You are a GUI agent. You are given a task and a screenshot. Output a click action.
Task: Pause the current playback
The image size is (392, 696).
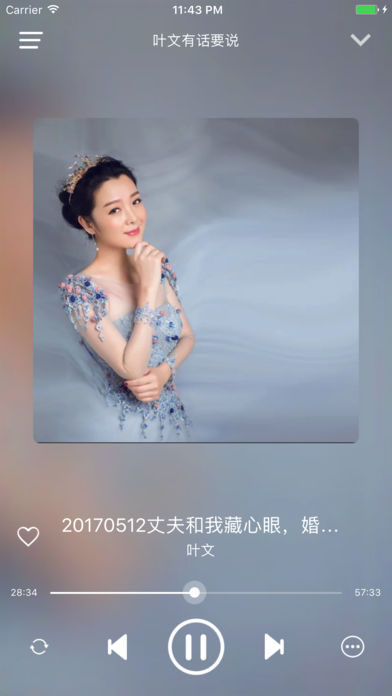click(196, 647)
